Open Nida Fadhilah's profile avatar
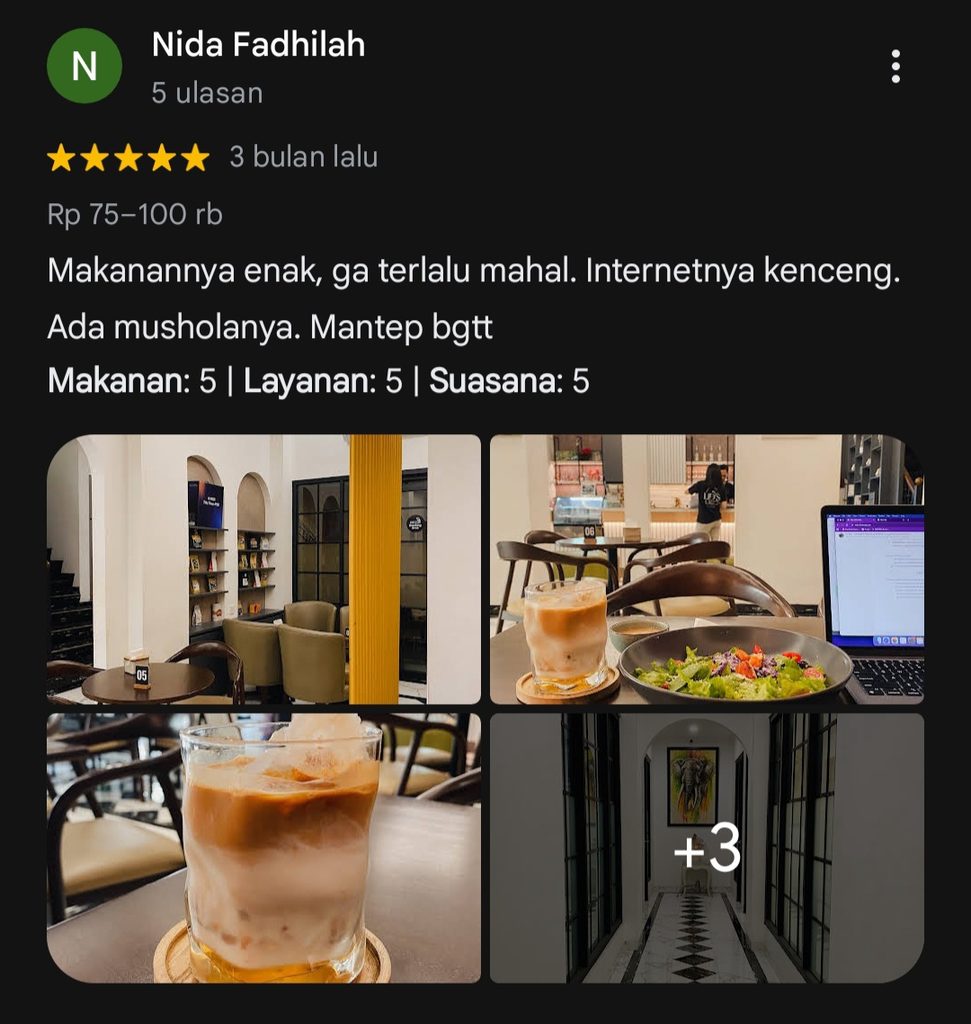This screenshot has width=971, height=1024. click(x=84, y=66)
